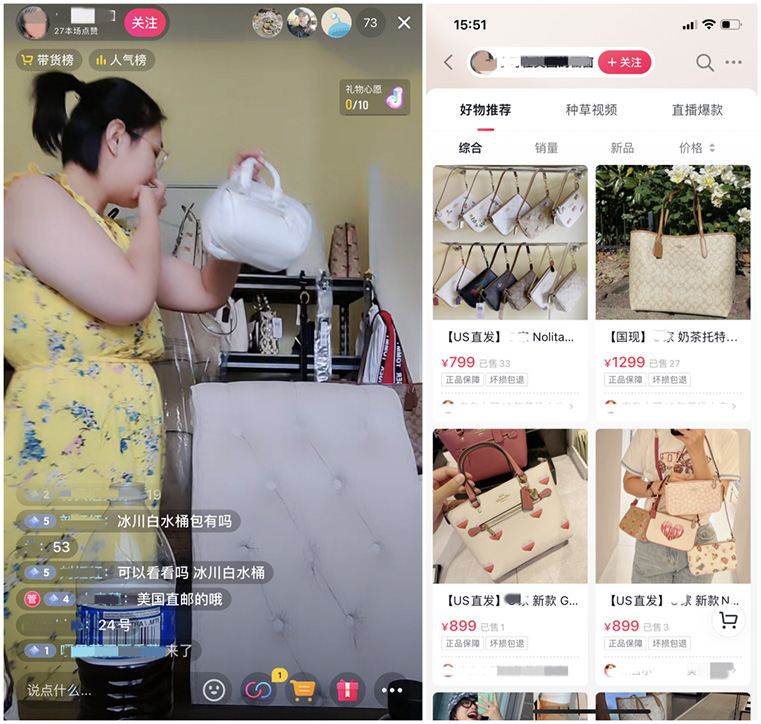Open the 人气榜 ranking chip

point(121,60)
